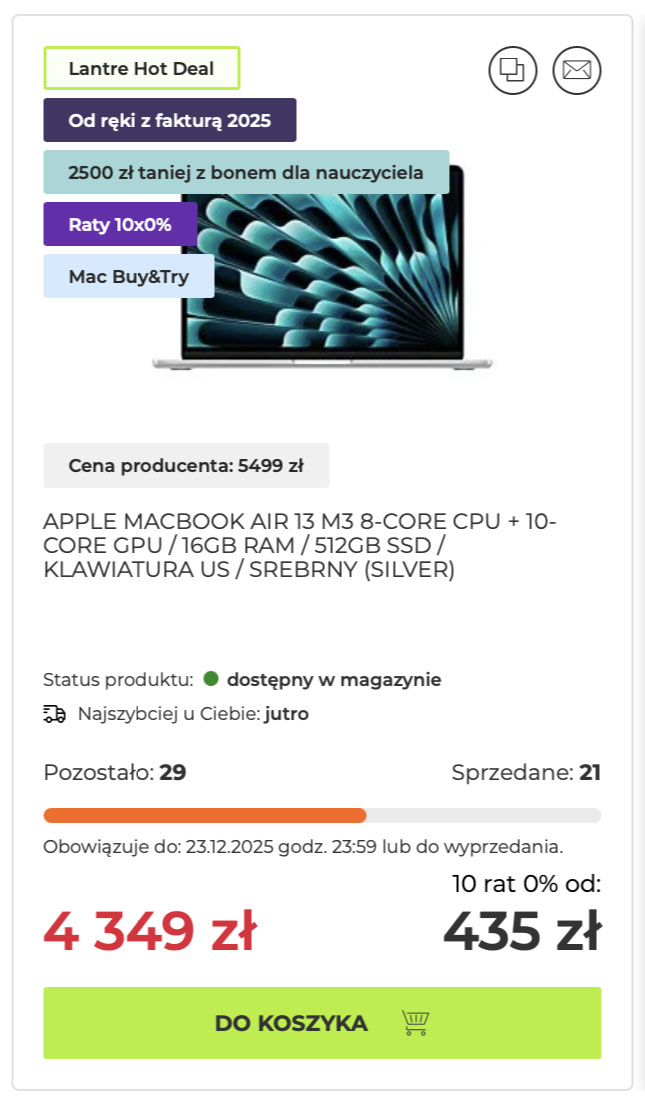645x1102 pixels.
Task: Add the MacBook to cart with Do koszyka
Action: coord(321,1022)
